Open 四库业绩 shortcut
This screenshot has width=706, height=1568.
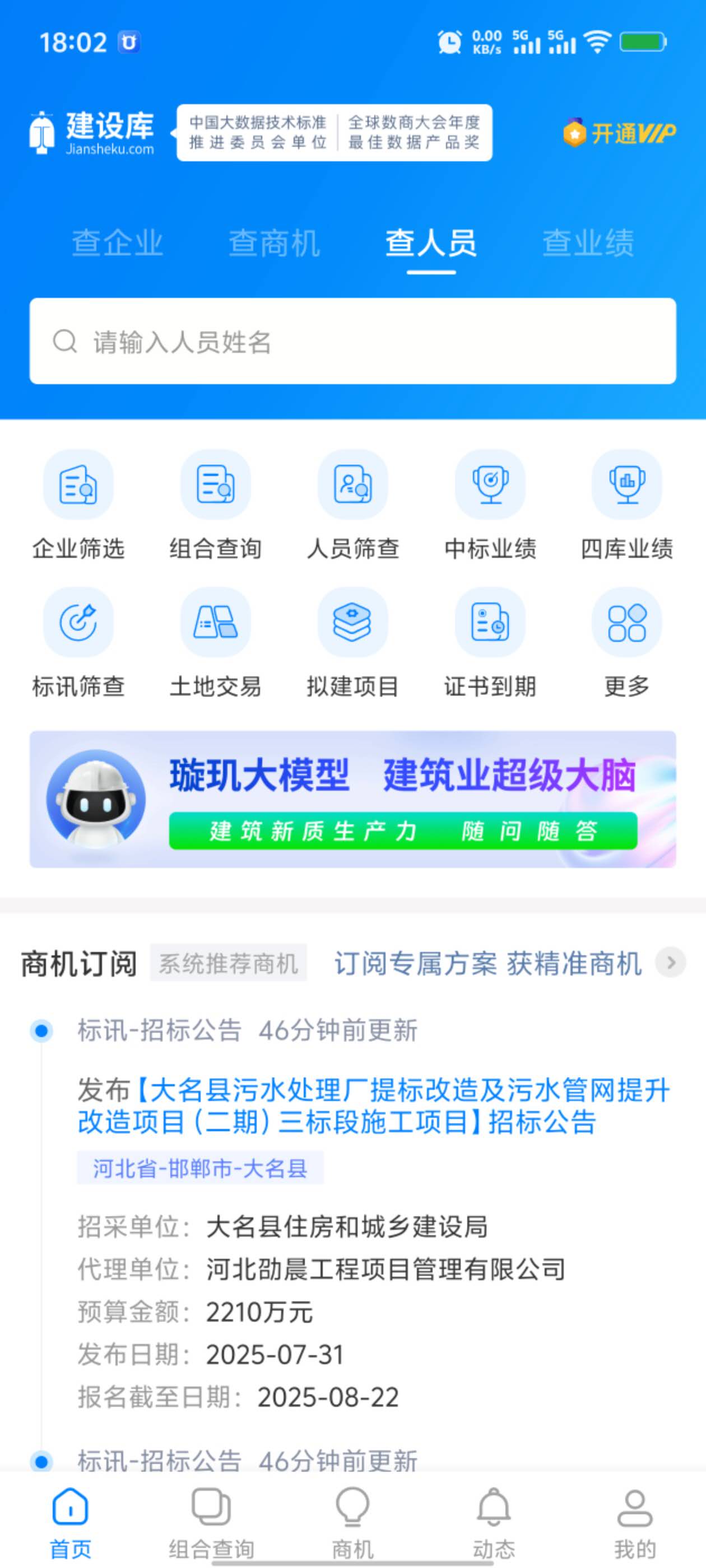click(627, 504)
